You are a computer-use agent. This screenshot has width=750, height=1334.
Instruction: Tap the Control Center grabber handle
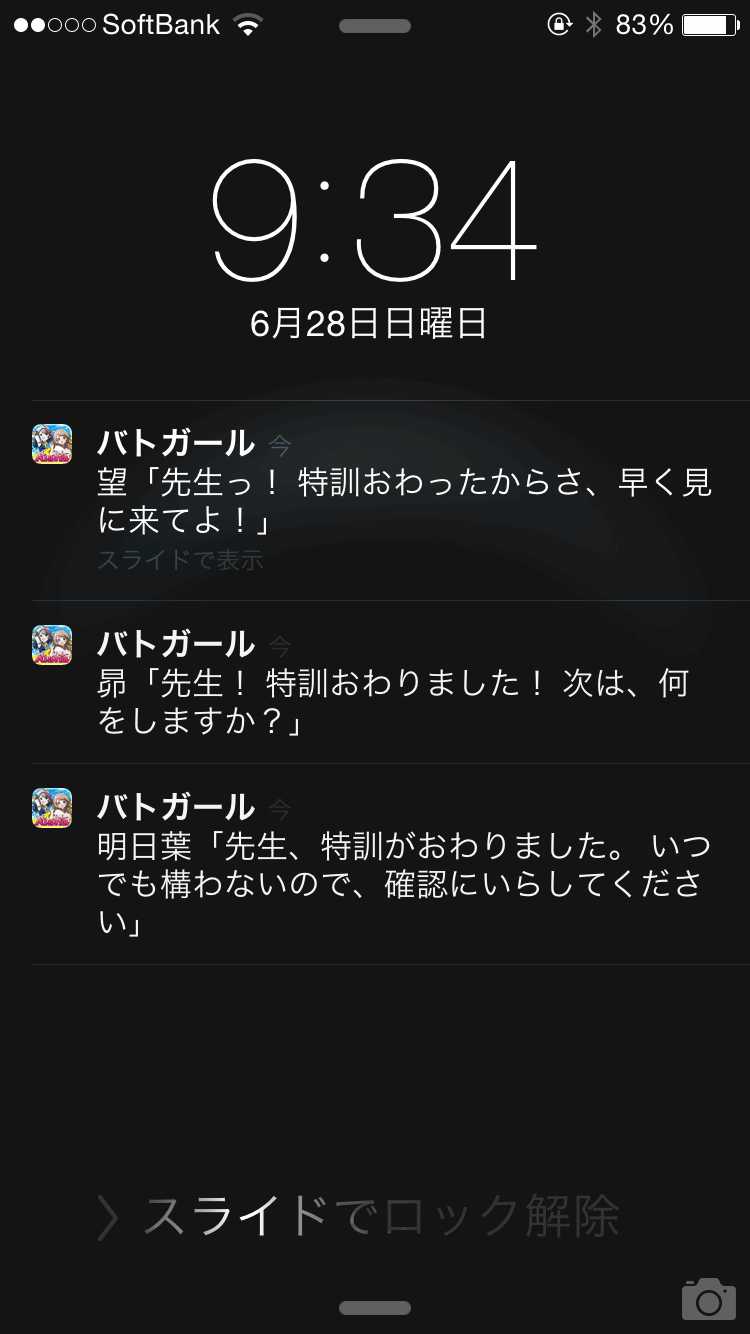pyautogui.click(x=375, y=1308)
